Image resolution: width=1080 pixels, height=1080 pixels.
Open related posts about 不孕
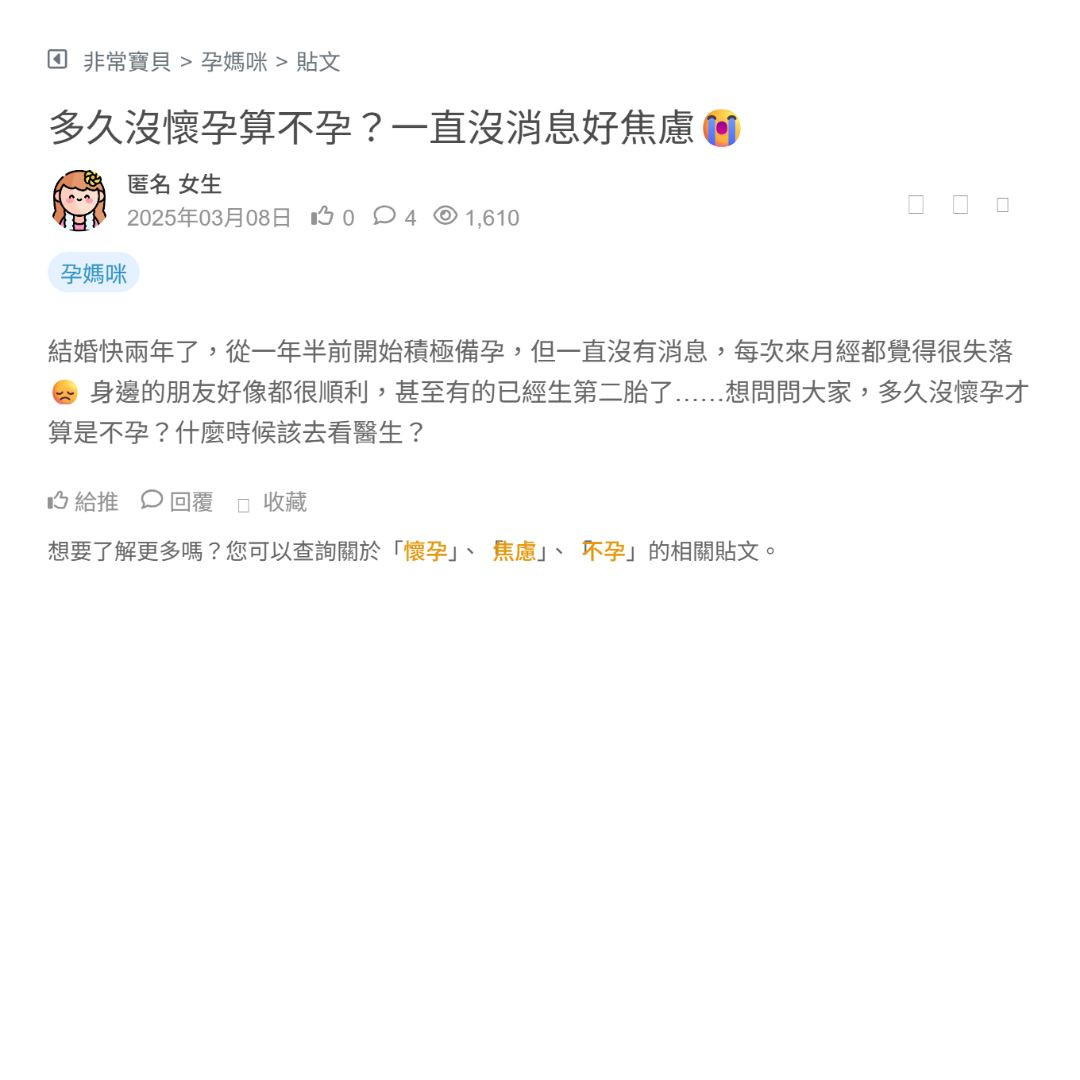604,551
